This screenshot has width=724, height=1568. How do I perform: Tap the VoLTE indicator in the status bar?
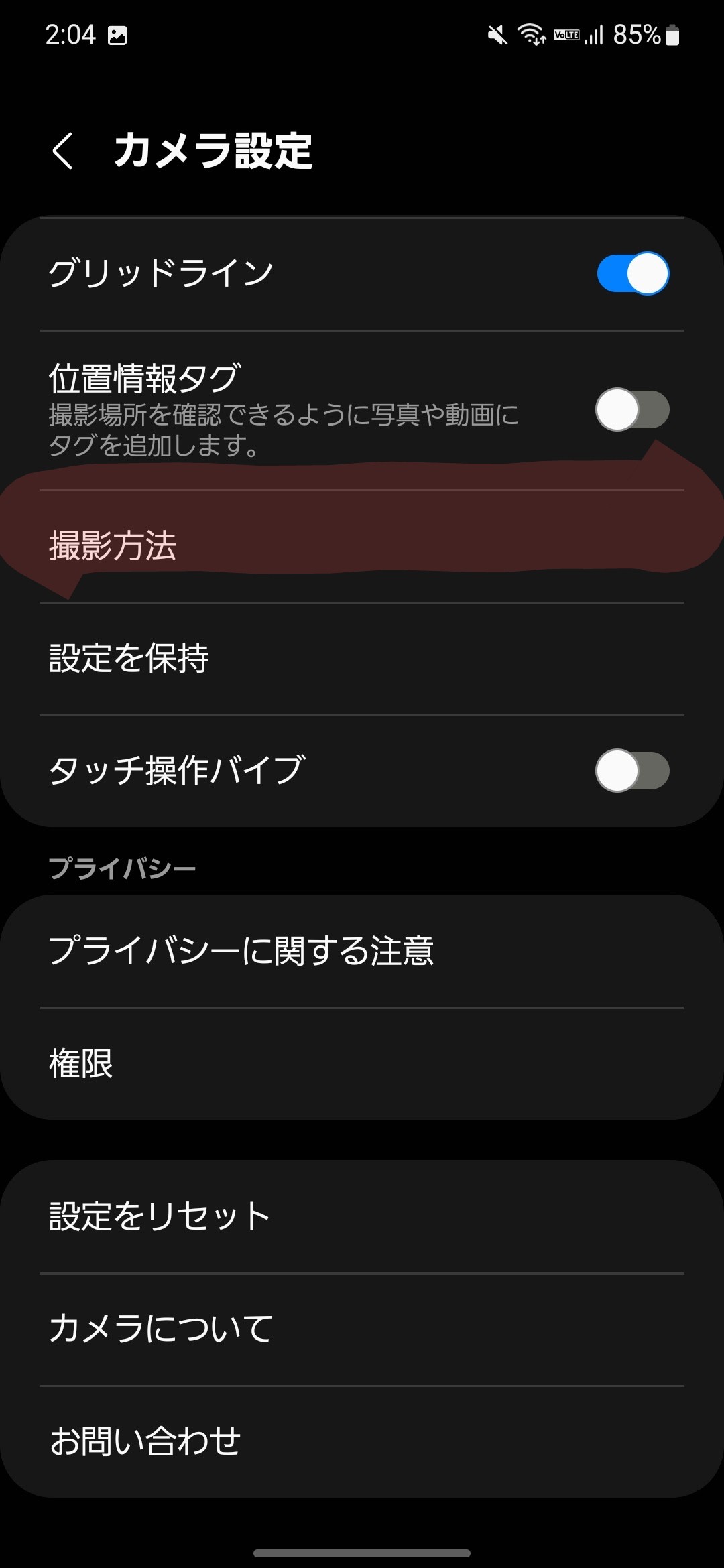tap(566, 35)
